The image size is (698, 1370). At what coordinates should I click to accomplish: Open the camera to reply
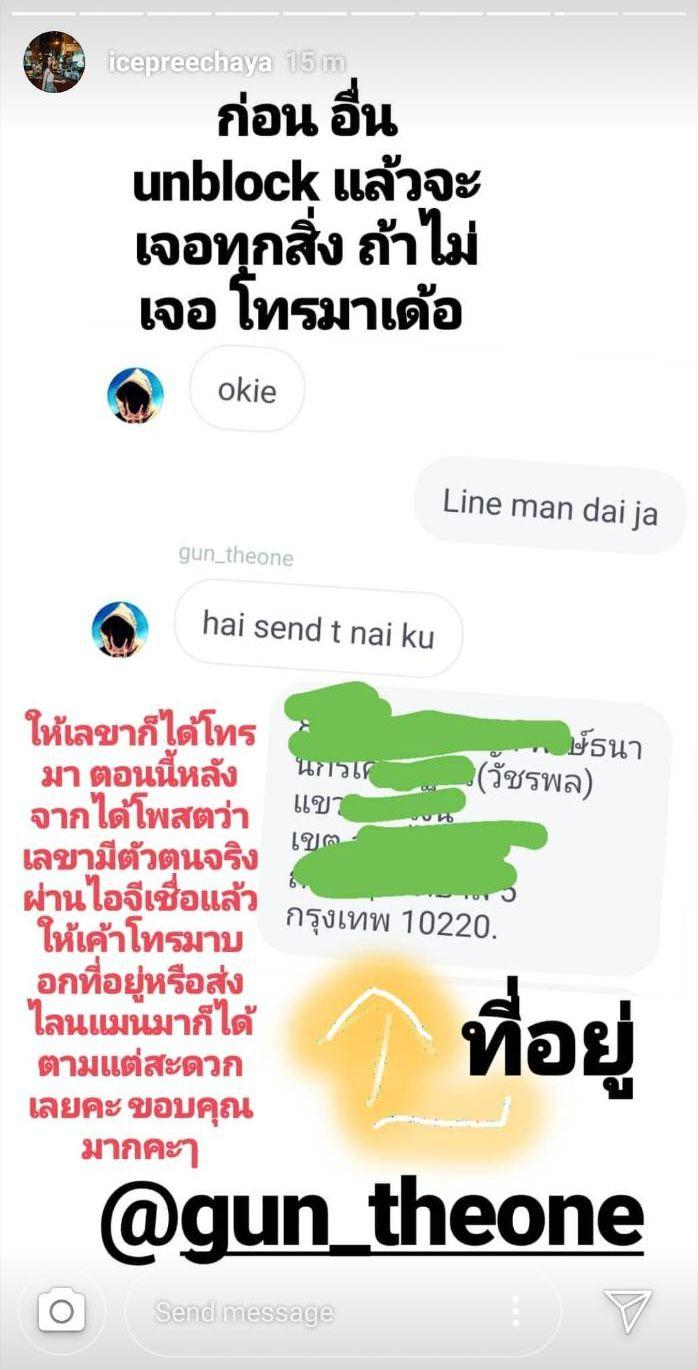click(x=61, y=1311)
